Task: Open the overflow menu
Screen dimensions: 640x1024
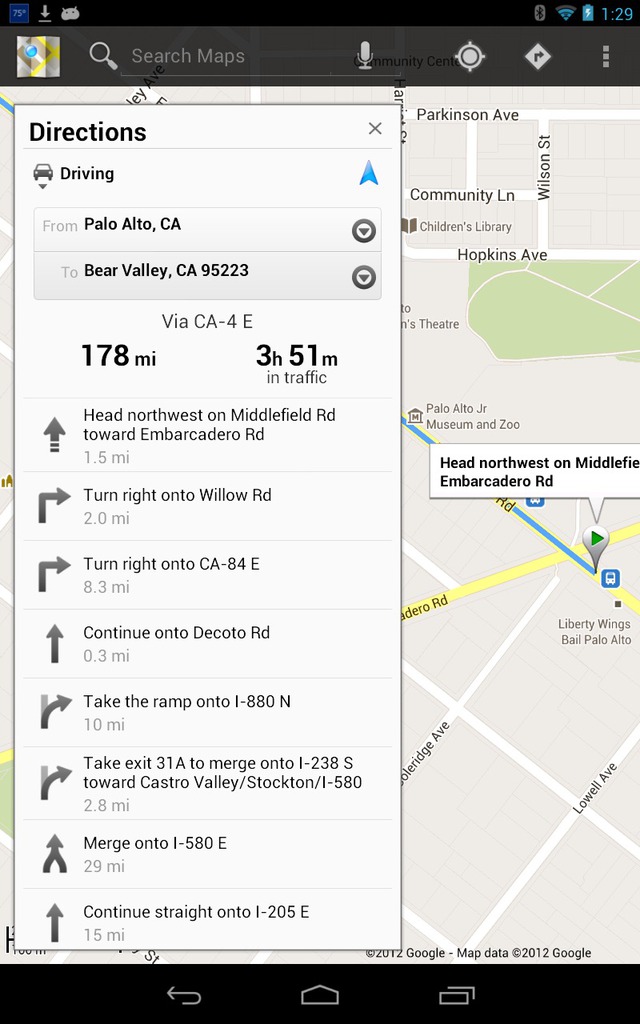Action: 605,56
